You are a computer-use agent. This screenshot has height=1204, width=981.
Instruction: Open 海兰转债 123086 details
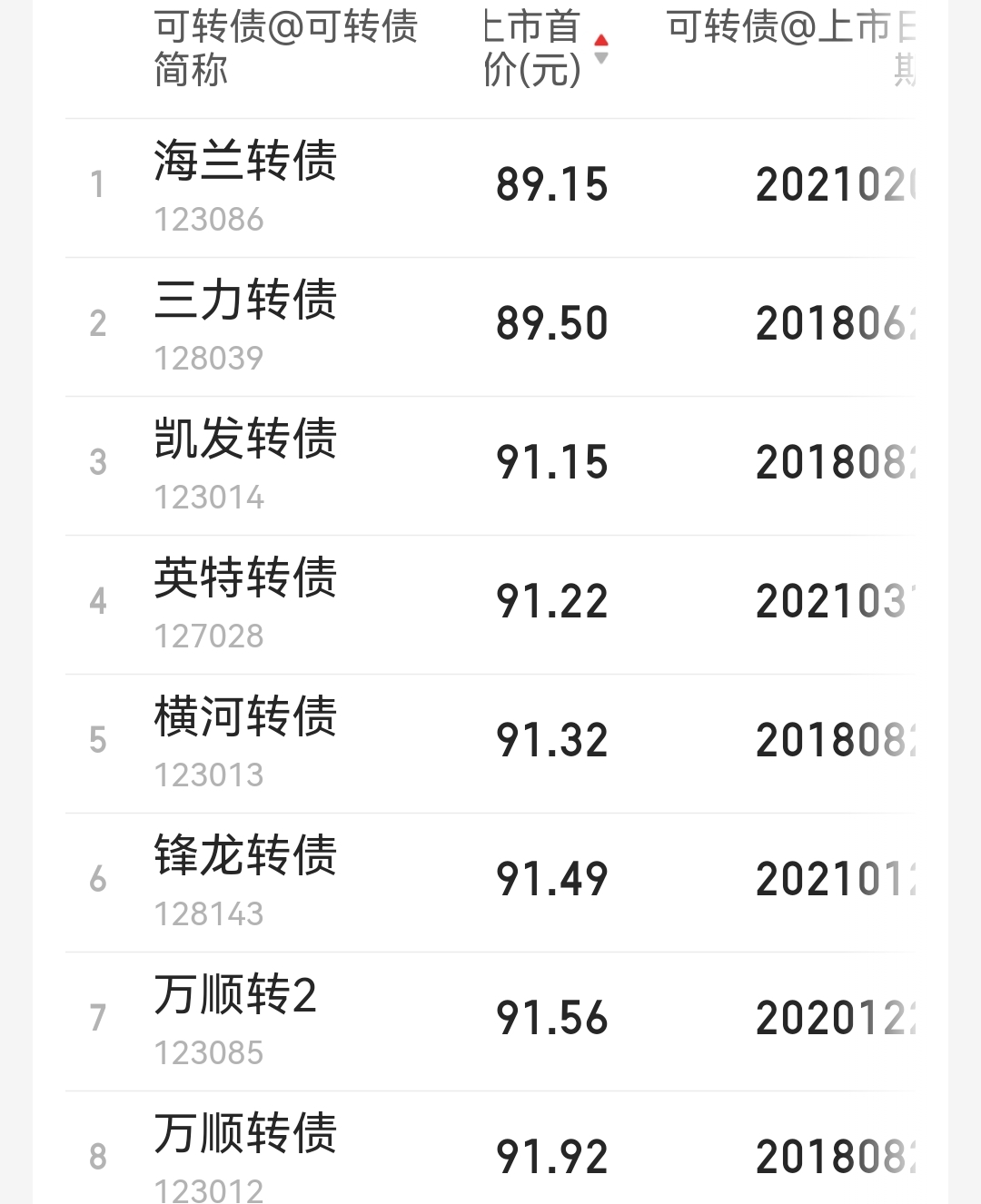point(245,186)
